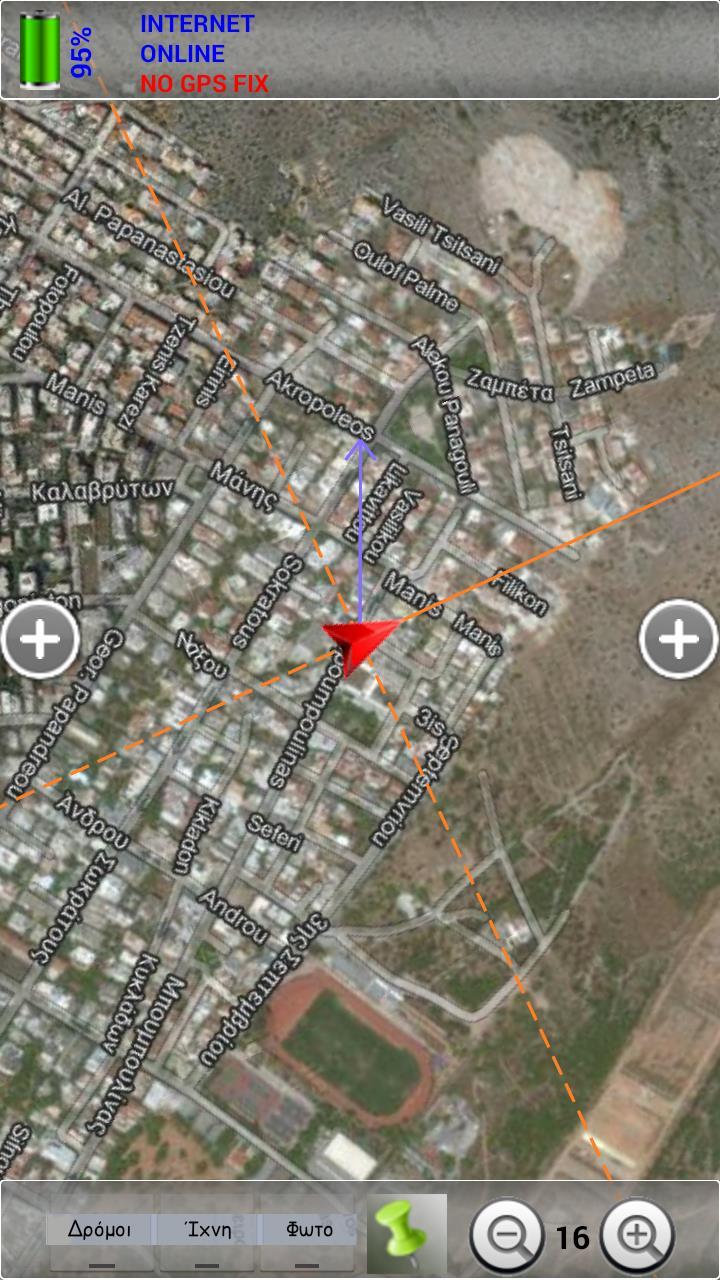The height and width of the screenshot is (1280, 720).
Task: Tap the plus button on the right edge
Action: click(679, 639)
